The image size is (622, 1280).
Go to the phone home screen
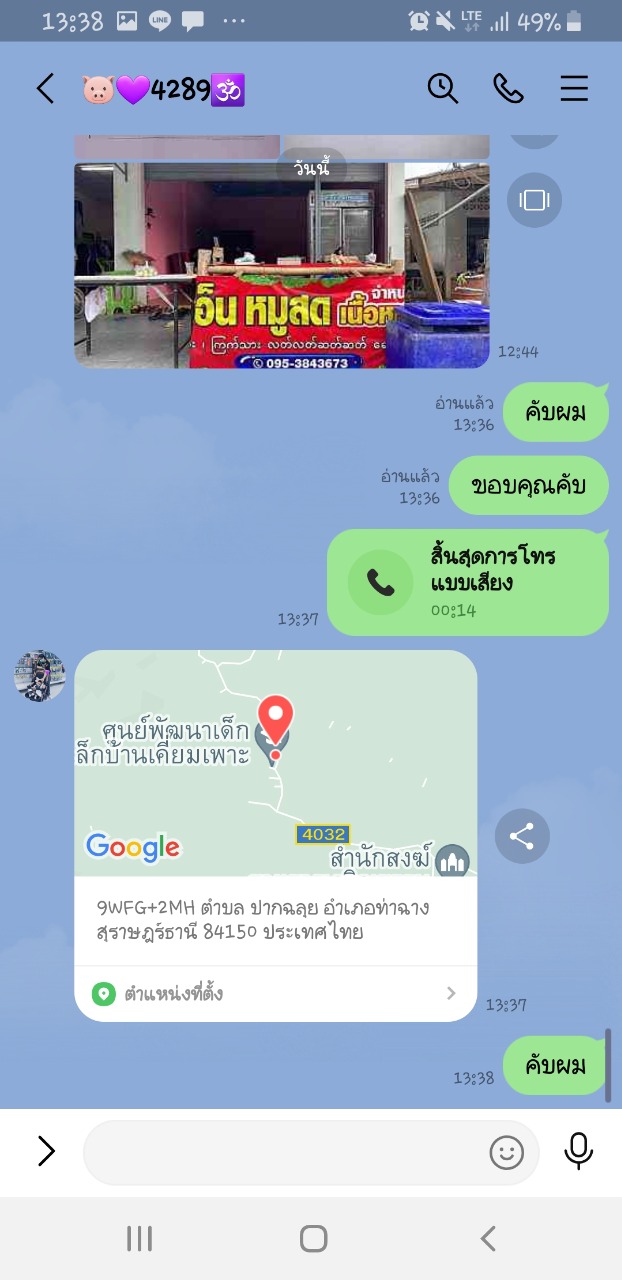[x=313, y=1239]
